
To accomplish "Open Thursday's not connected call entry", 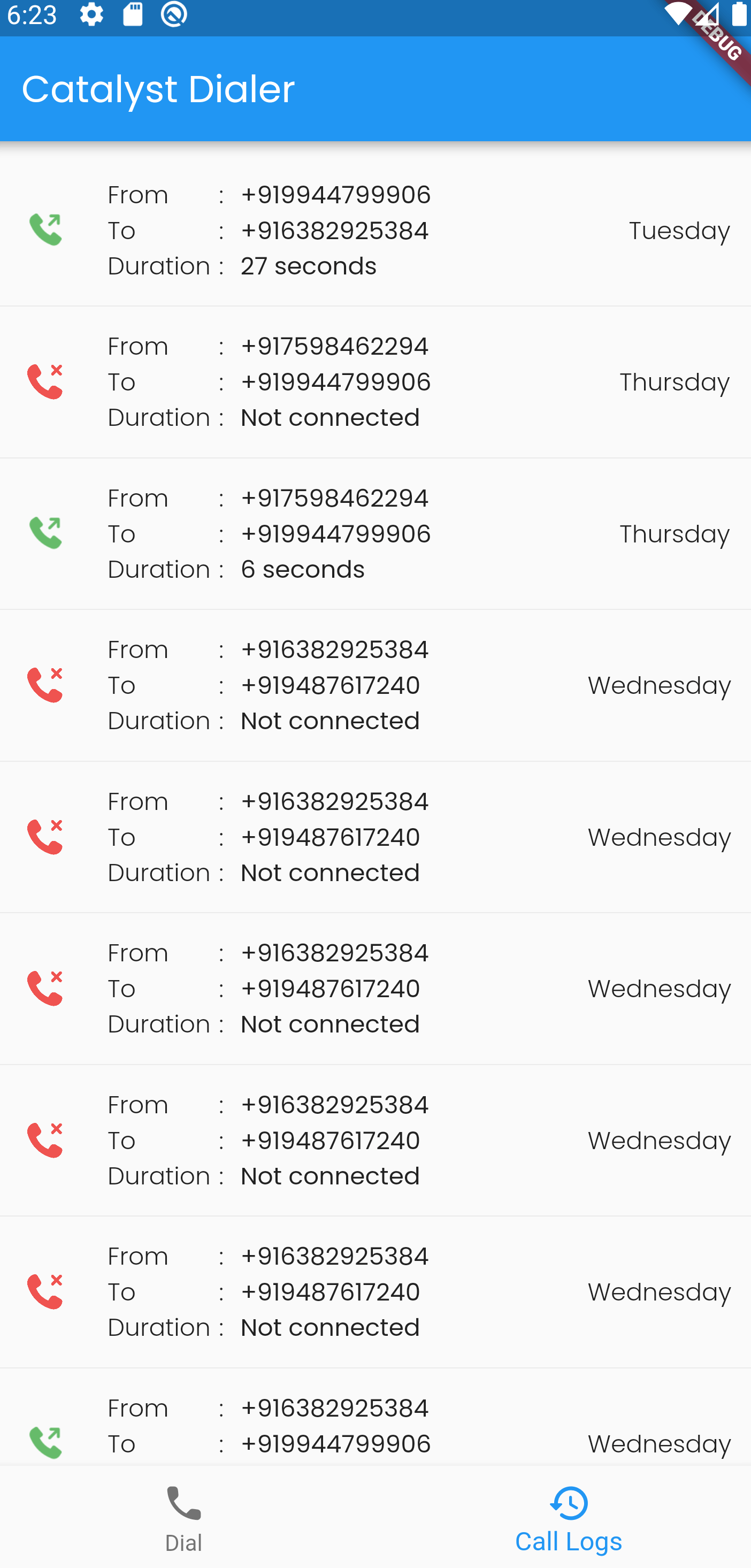I will pos(375,383).
